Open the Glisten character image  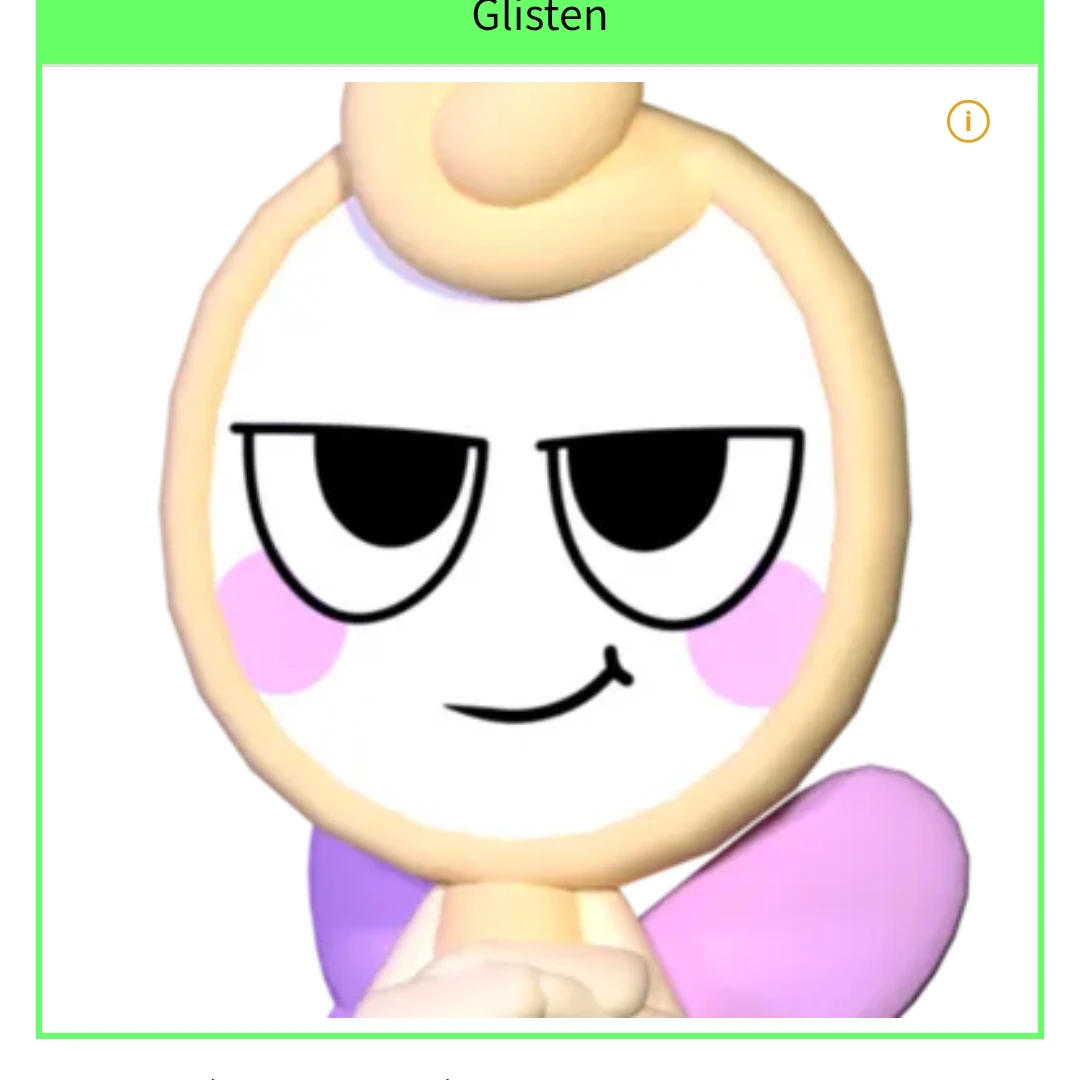click(540, 550)
